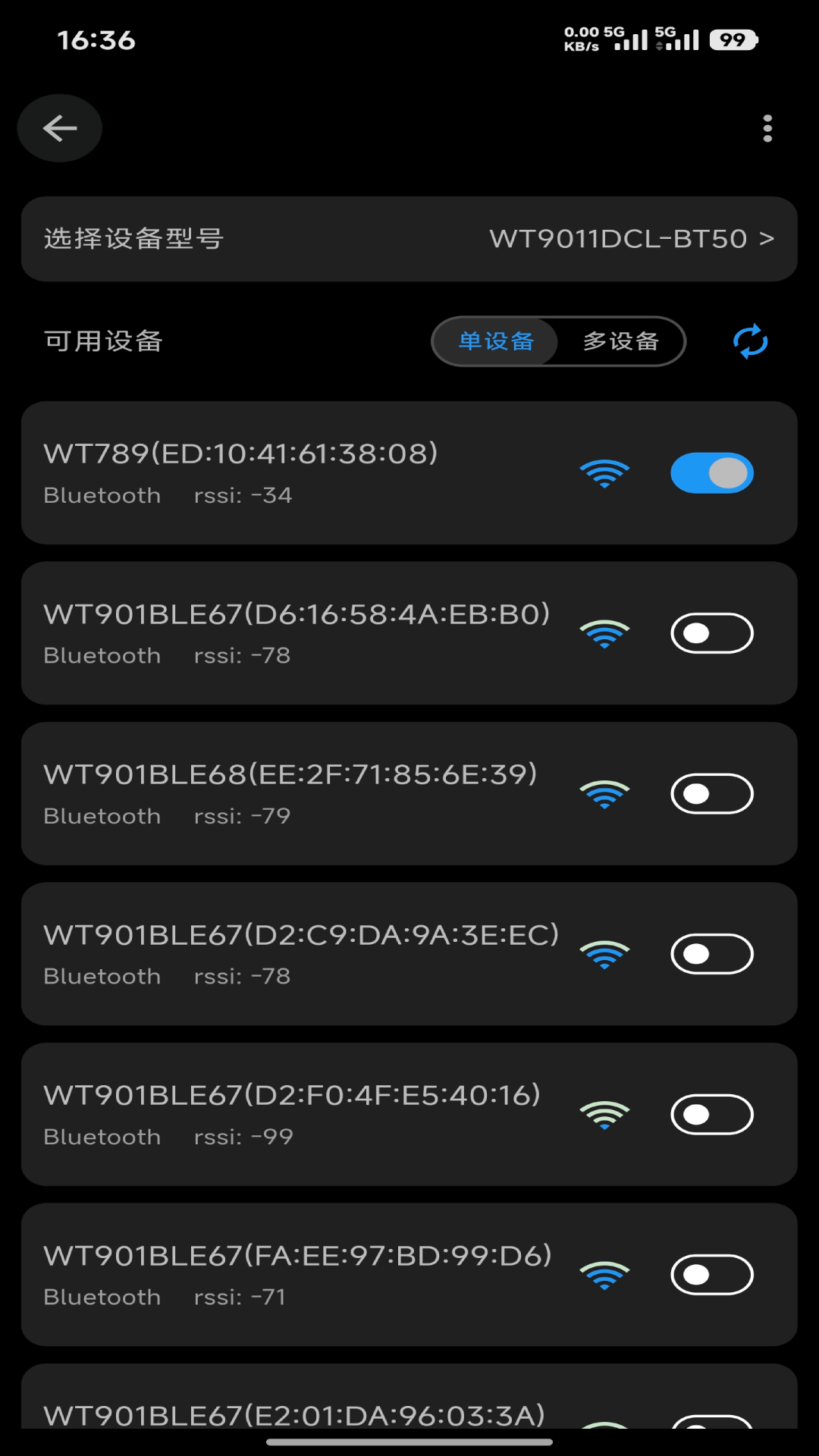Click WT901BLE67(D2:F0:4F:E5:40:16) signal icon
This screenshot has height=1456, width=819.
tap(604, 1113)
